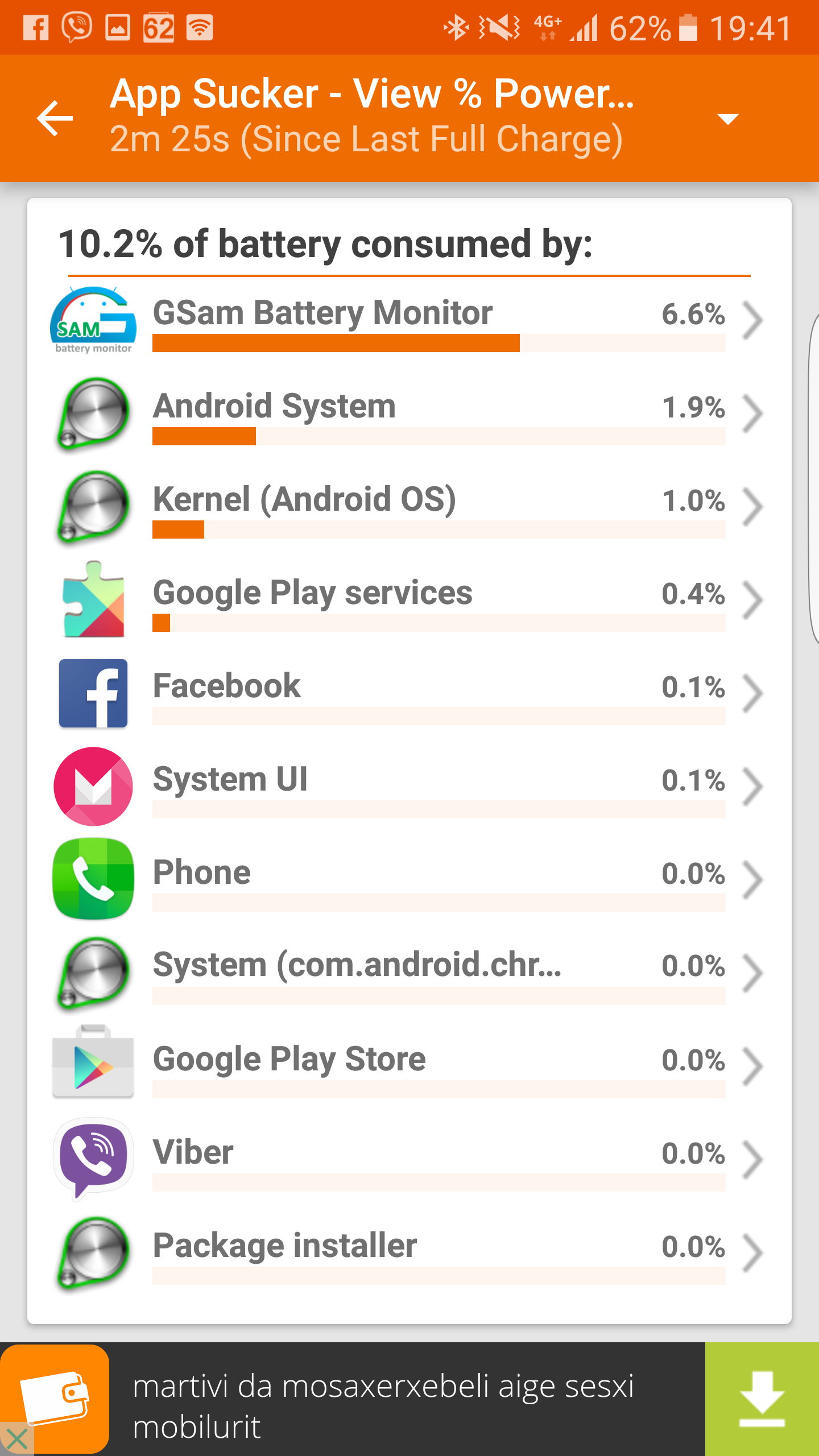Open Kernel (Android OS) usage row
This screenshot has width=819, height=1456.
408,507
